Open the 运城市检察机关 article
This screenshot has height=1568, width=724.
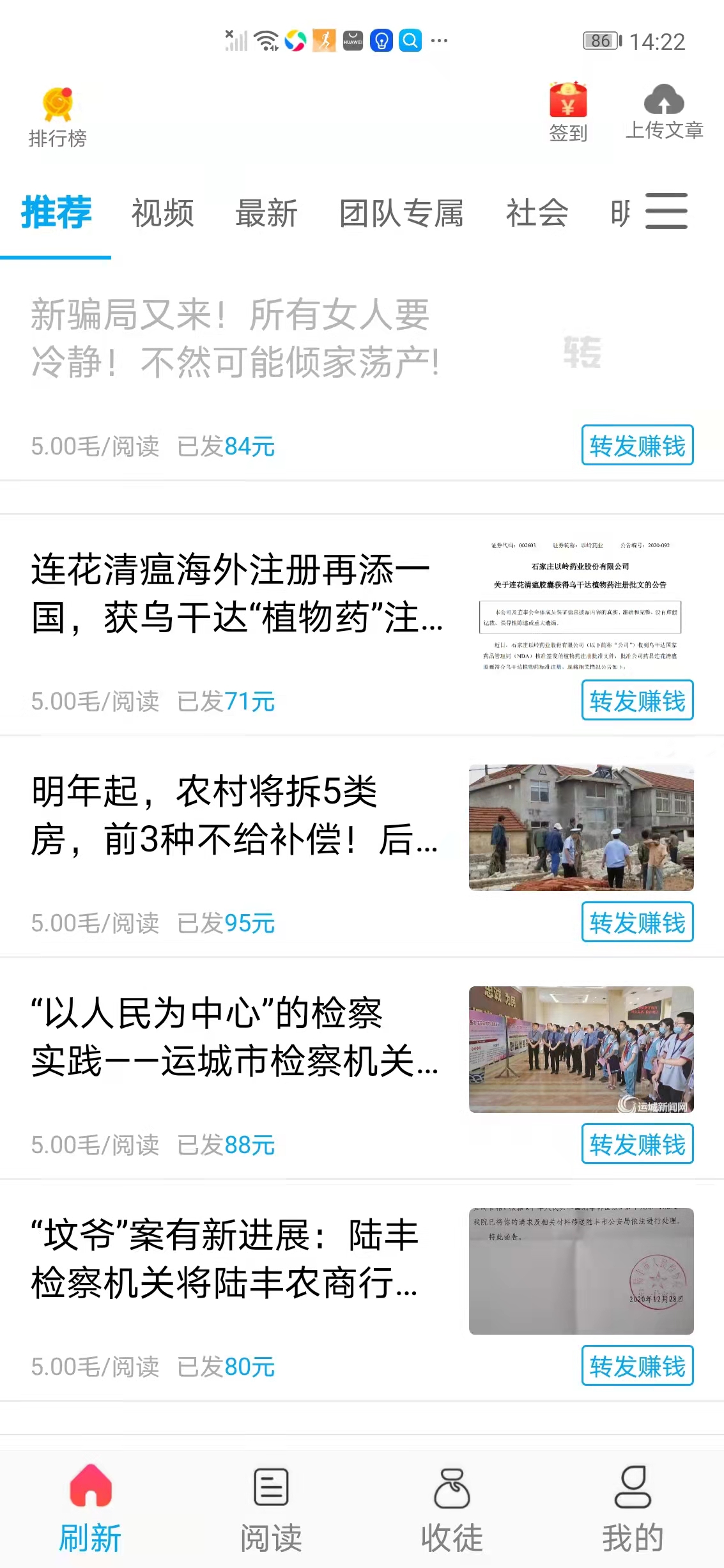point(235,1037)
